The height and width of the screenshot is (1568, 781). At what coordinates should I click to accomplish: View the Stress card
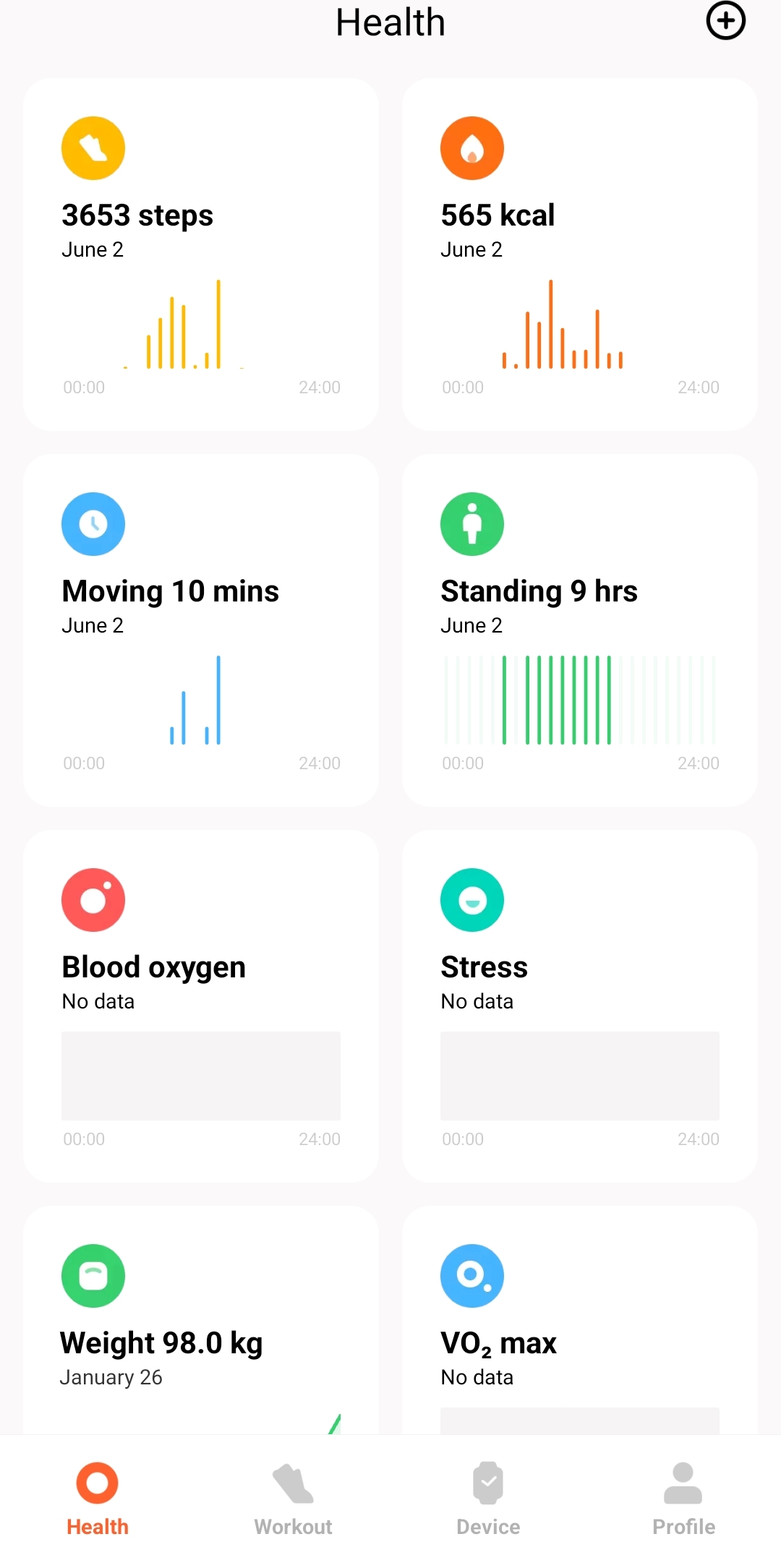click(x=579, y=1006)
